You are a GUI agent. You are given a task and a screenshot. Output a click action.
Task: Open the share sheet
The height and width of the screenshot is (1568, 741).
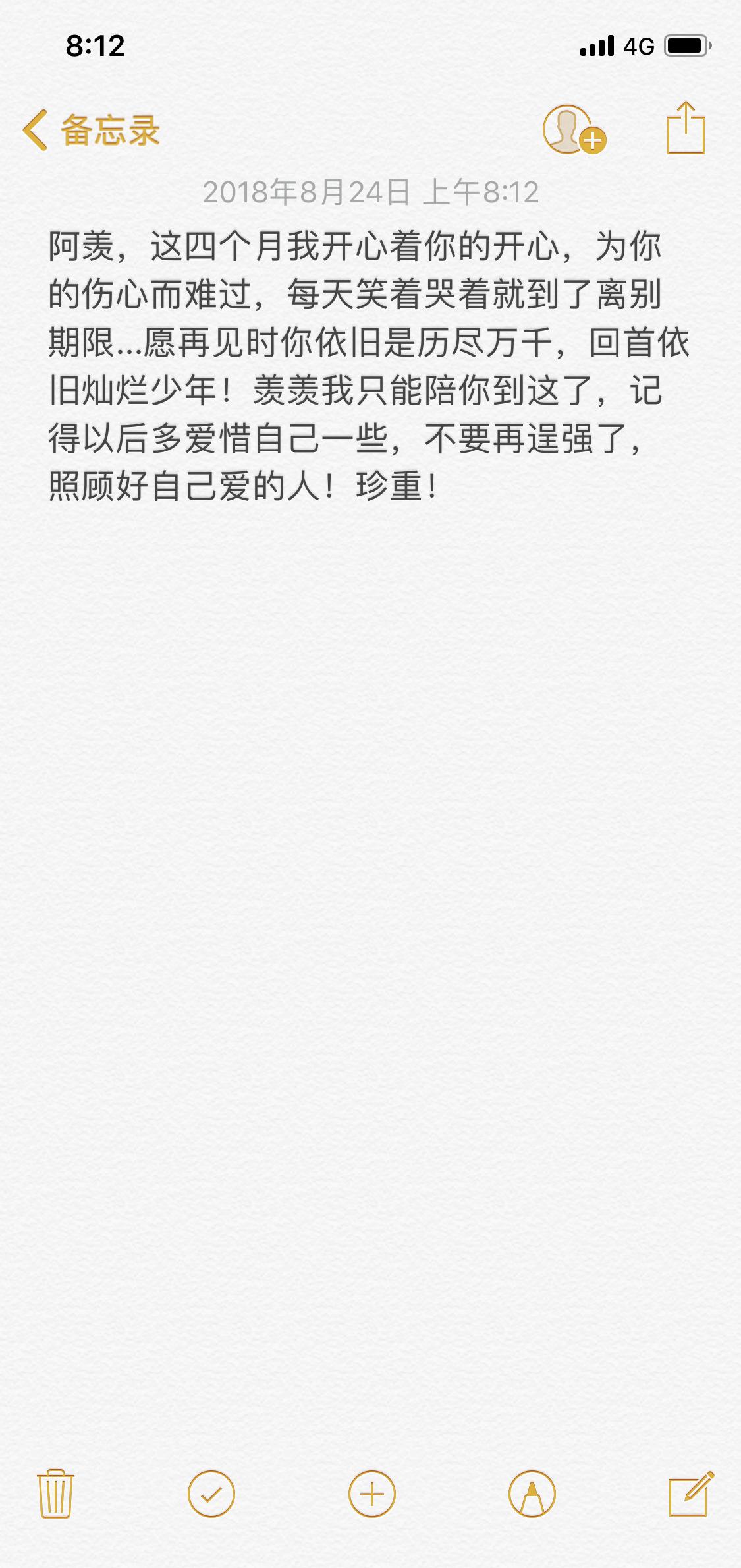[x=686, y=128]
